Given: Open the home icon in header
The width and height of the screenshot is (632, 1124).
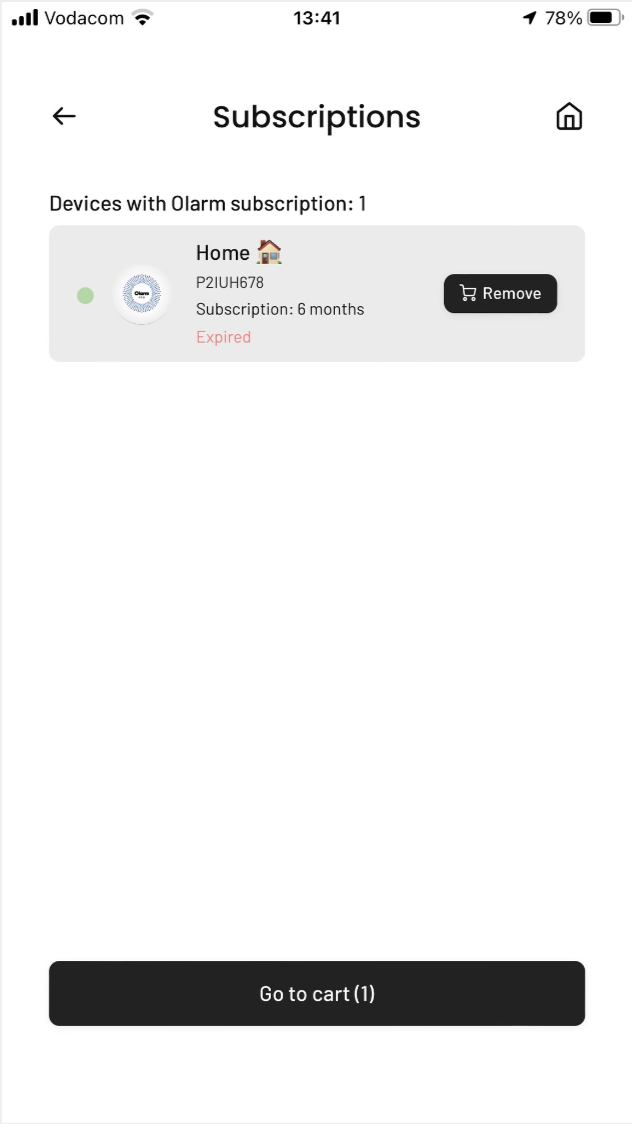Looking at the screenshot, I should coord(569,116).
